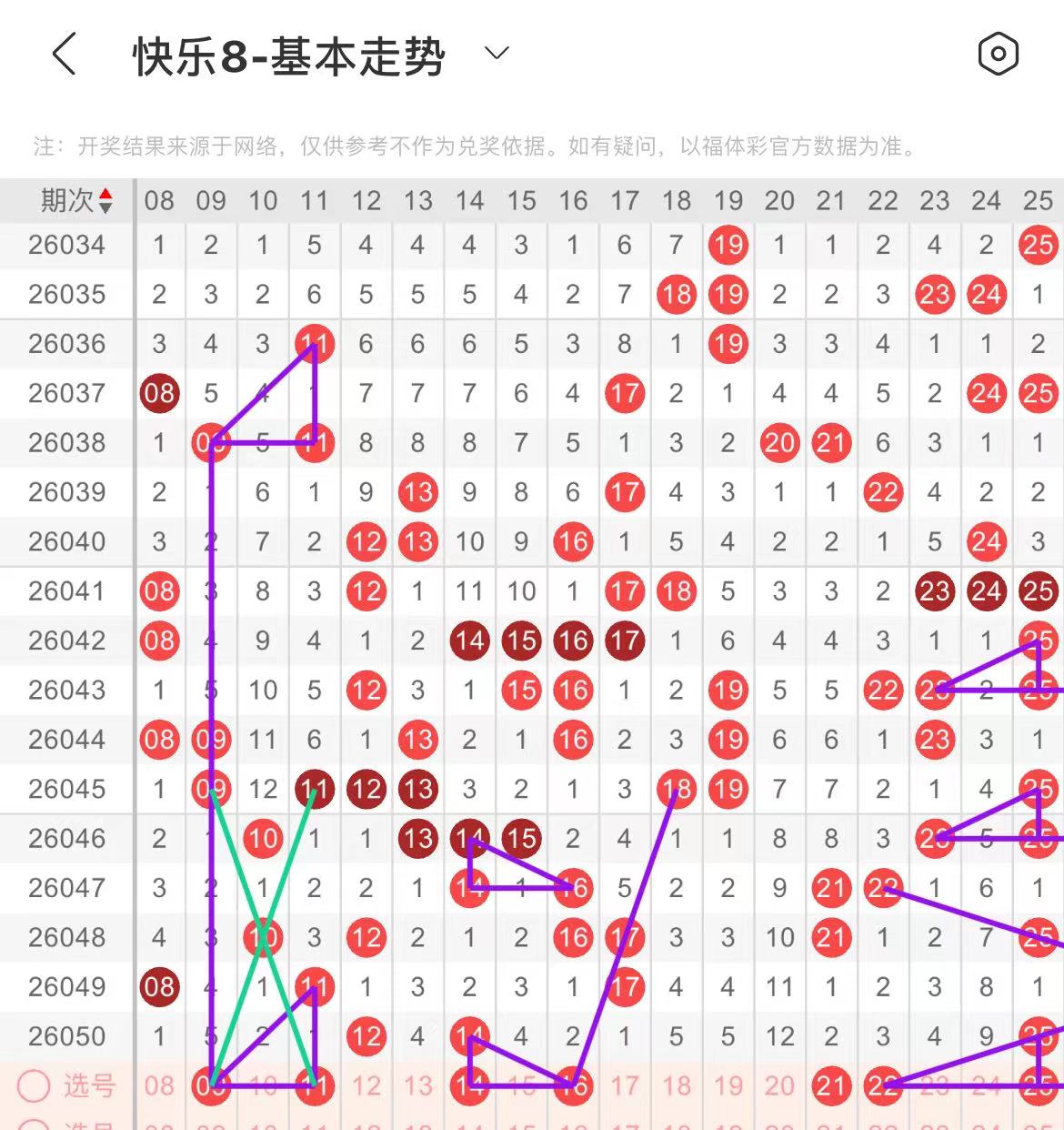This screenshot has height=1130, width=1064.
Task: Tap the first 选号 radio circle
Action: pyautogui.click(x=35, y=1085)
